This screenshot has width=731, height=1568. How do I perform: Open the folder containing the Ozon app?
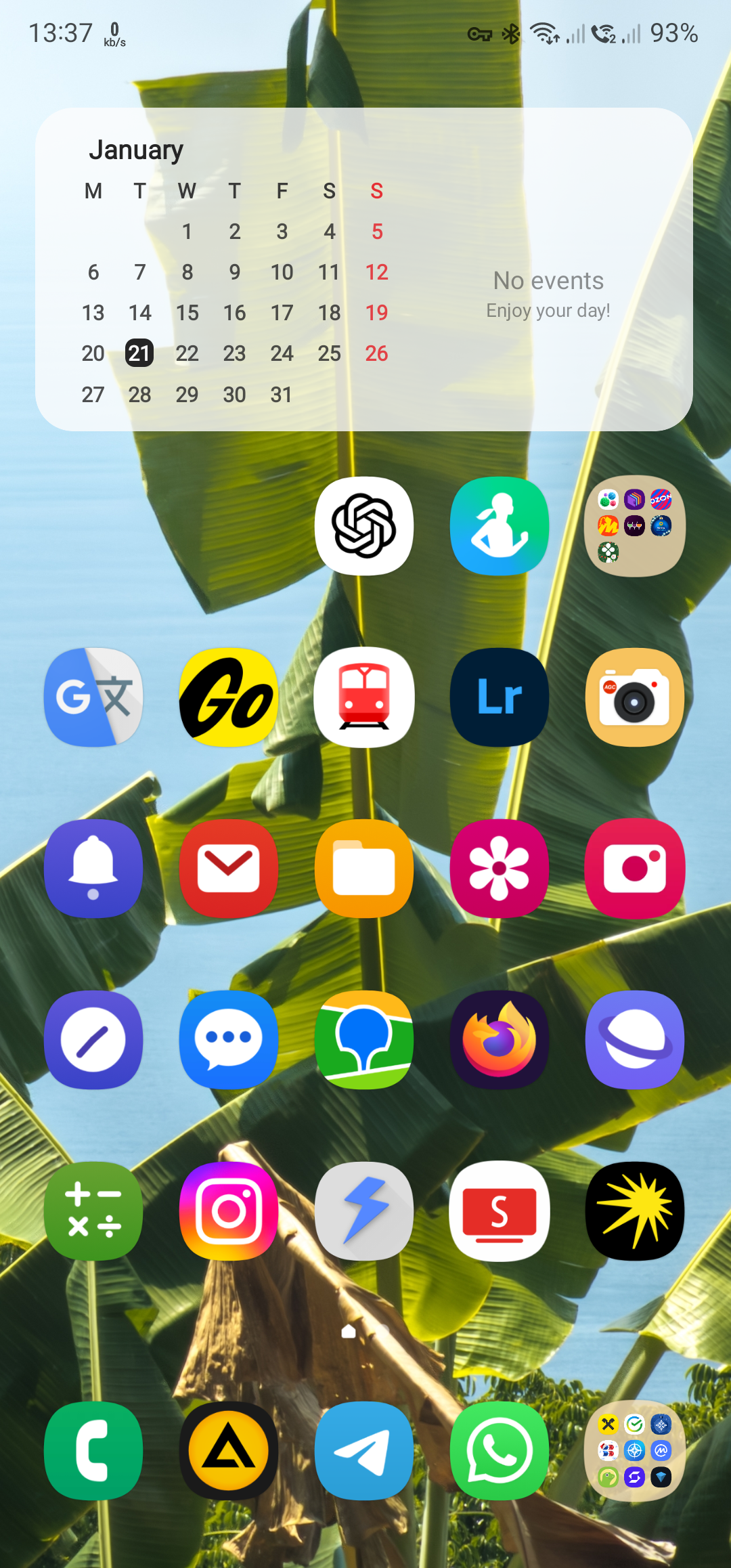tap(635, 526)
